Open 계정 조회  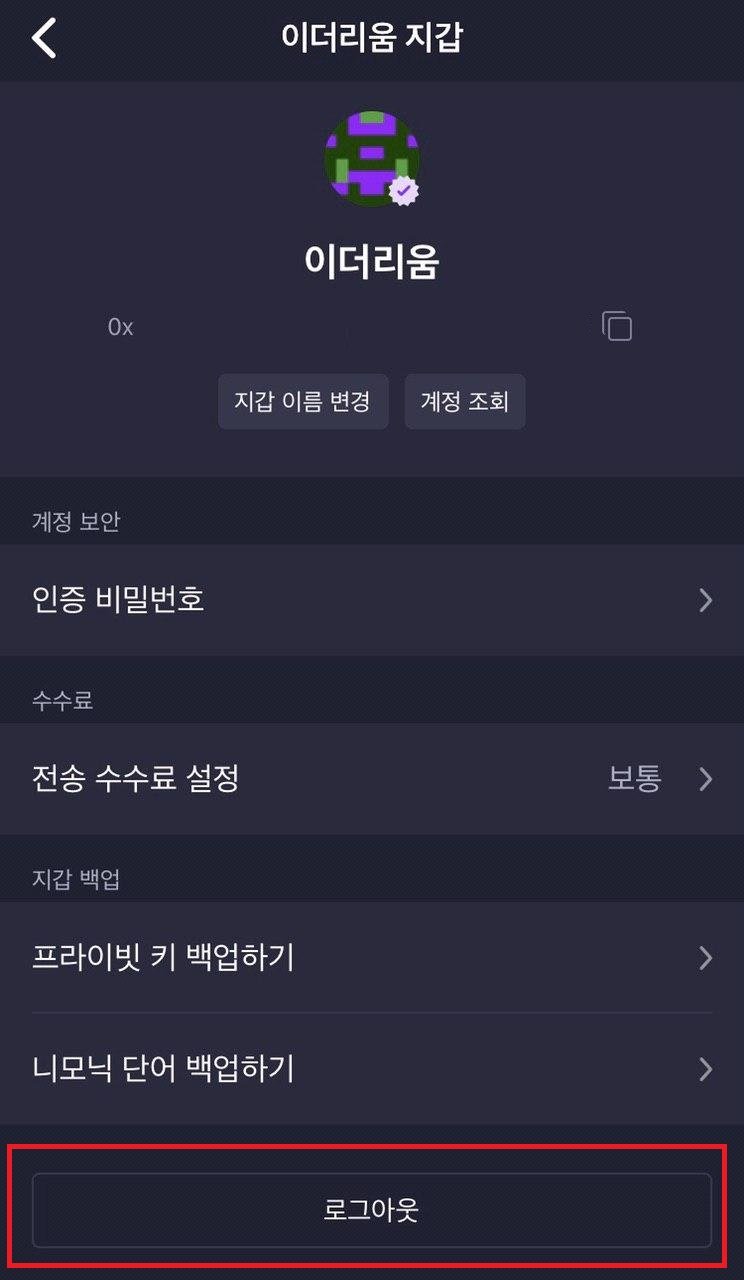point(464,402)
